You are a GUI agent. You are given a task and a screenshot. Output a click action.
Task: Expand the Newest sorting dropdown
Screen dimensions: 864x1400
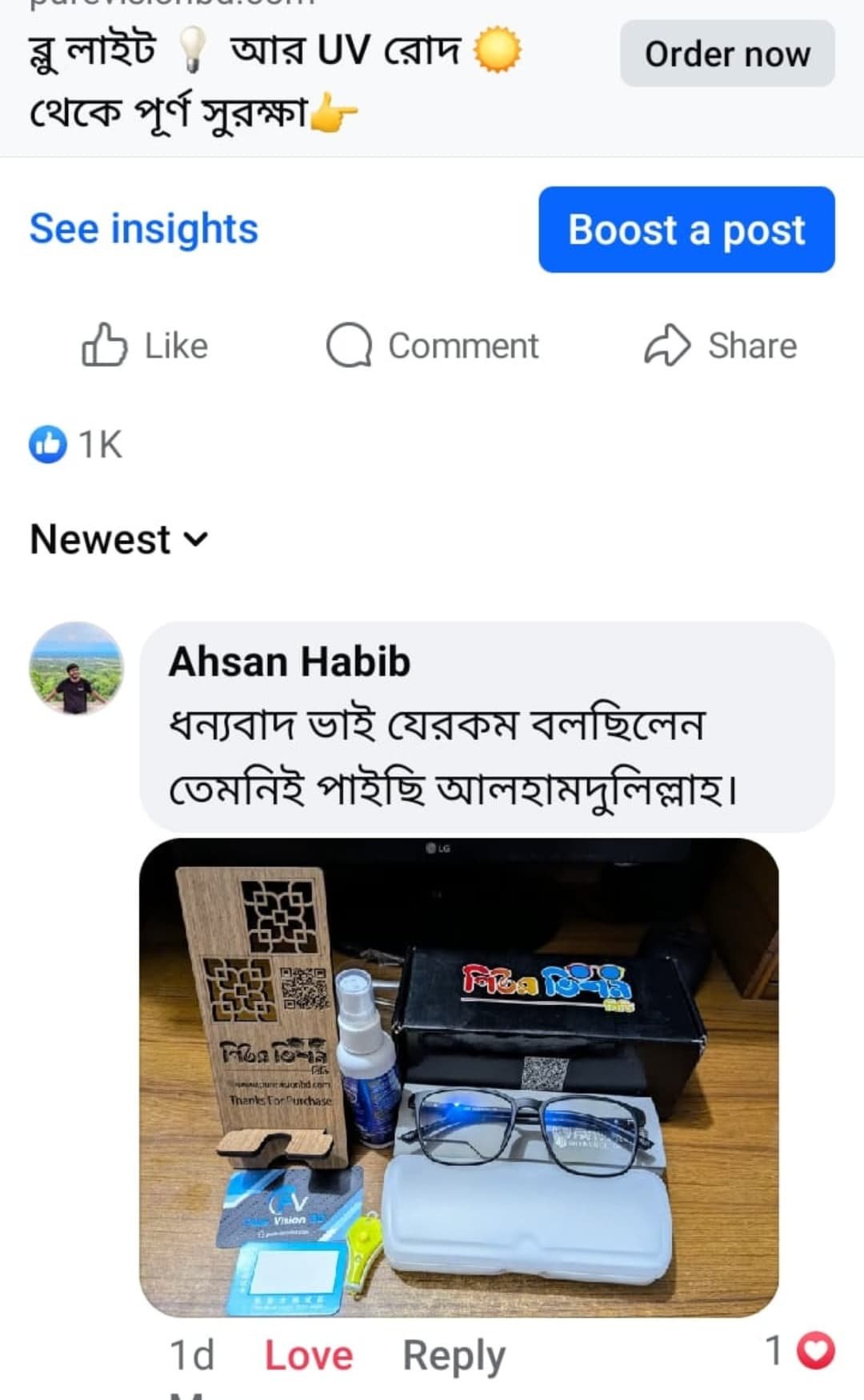point(118,539)
